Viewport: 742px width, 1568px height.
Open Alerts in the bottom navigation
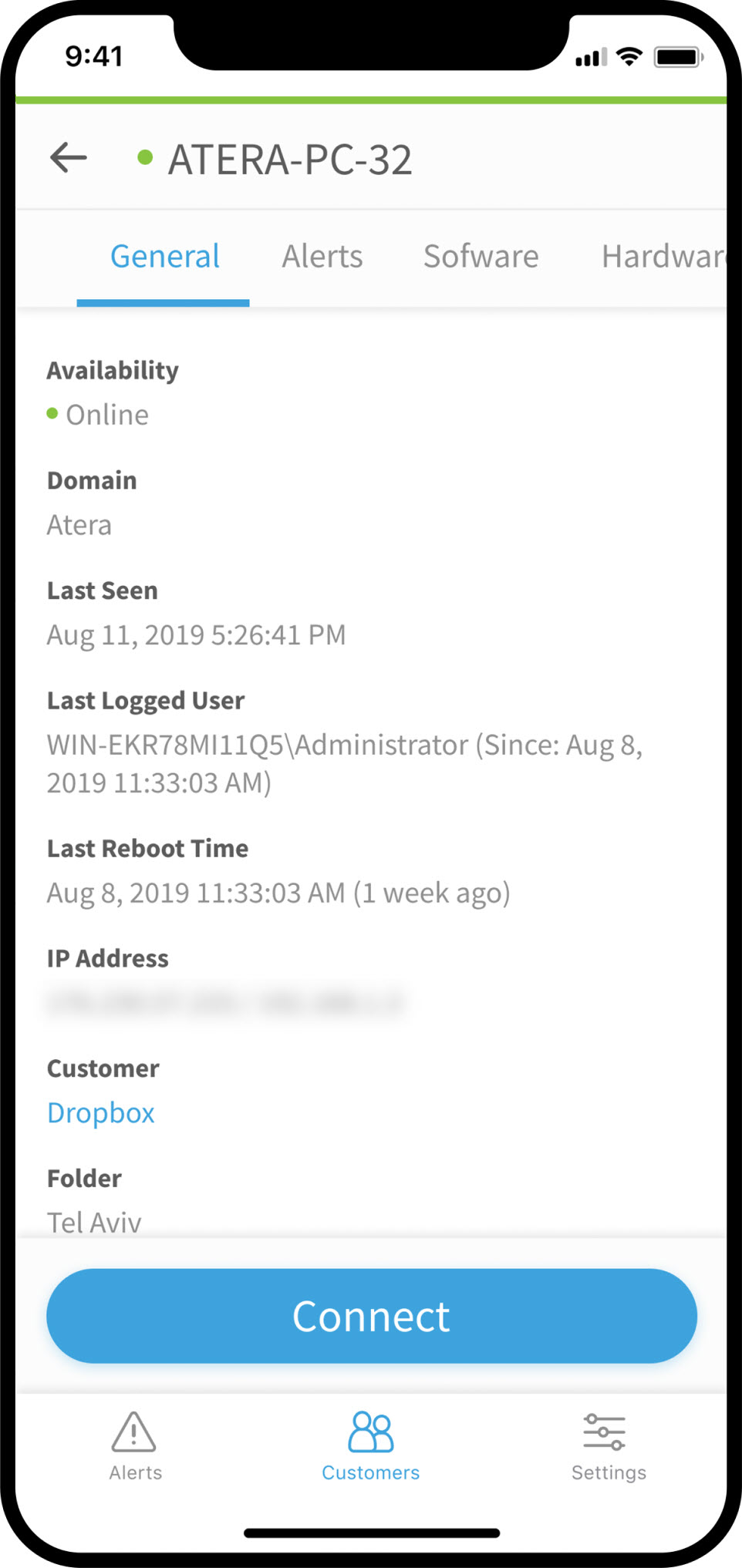[x=135, y=1447]
